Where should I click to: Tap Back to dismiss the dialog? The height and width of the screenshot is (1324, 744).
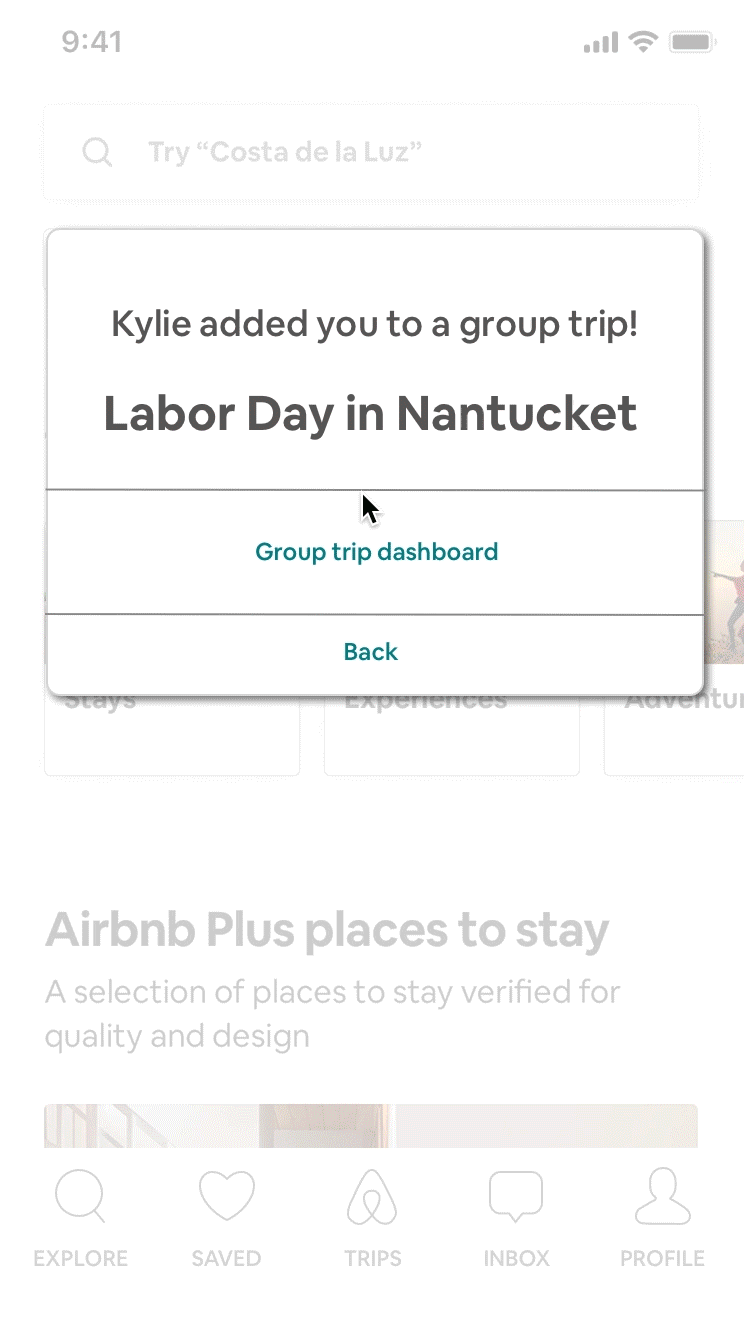(x=371, y=651)
